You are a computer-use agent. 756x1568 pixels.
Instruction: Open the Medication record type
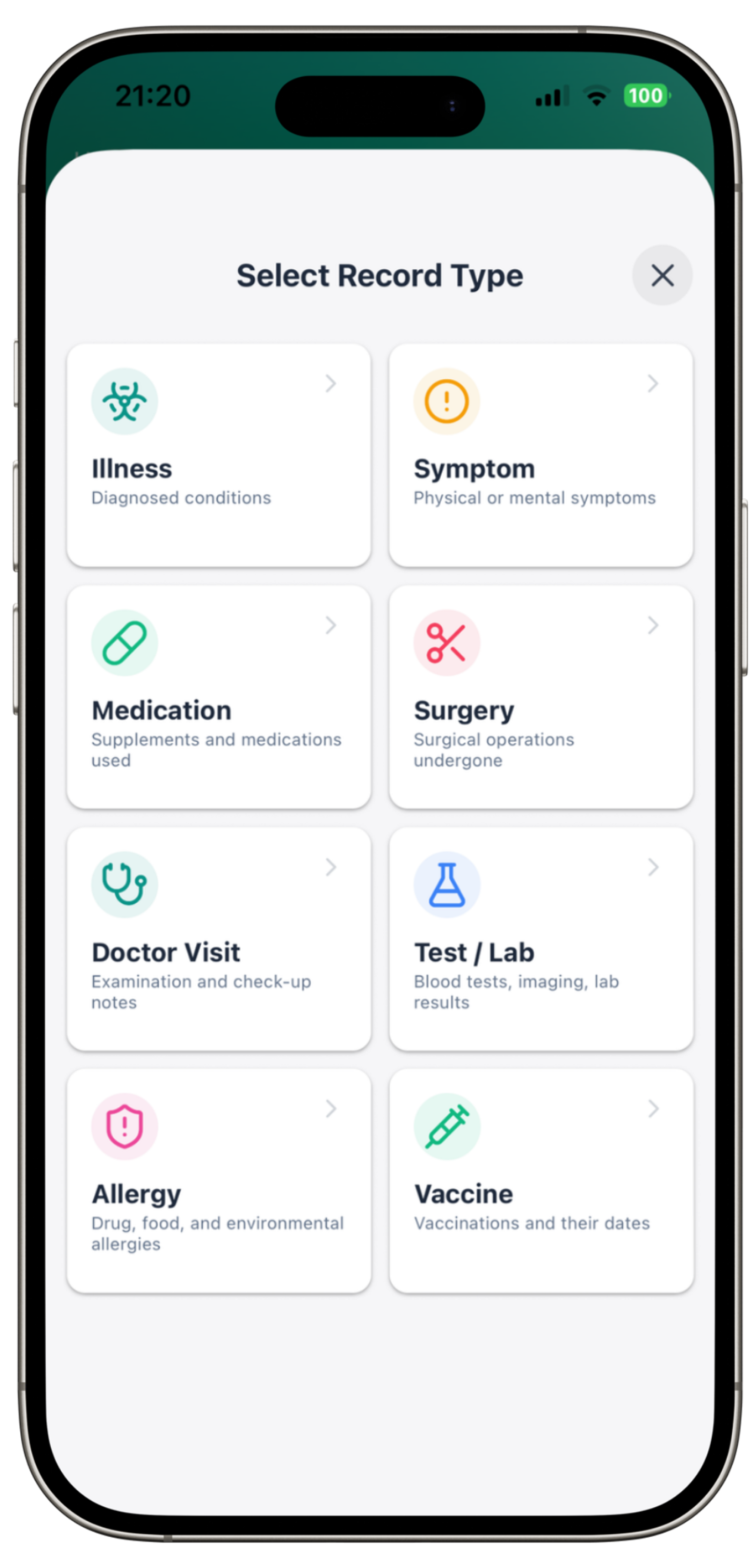pyautogui.click(x=219, y=697)
